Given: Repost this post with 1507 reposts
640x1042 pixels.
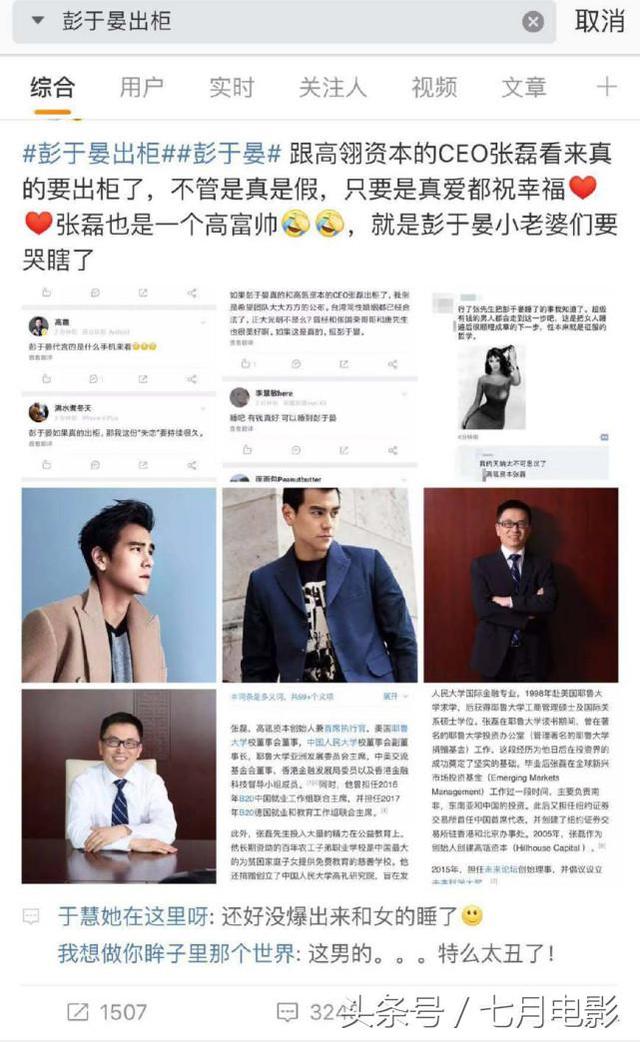Looking at the screenshot, I should pyautogui.click(x=107, y=1012).
